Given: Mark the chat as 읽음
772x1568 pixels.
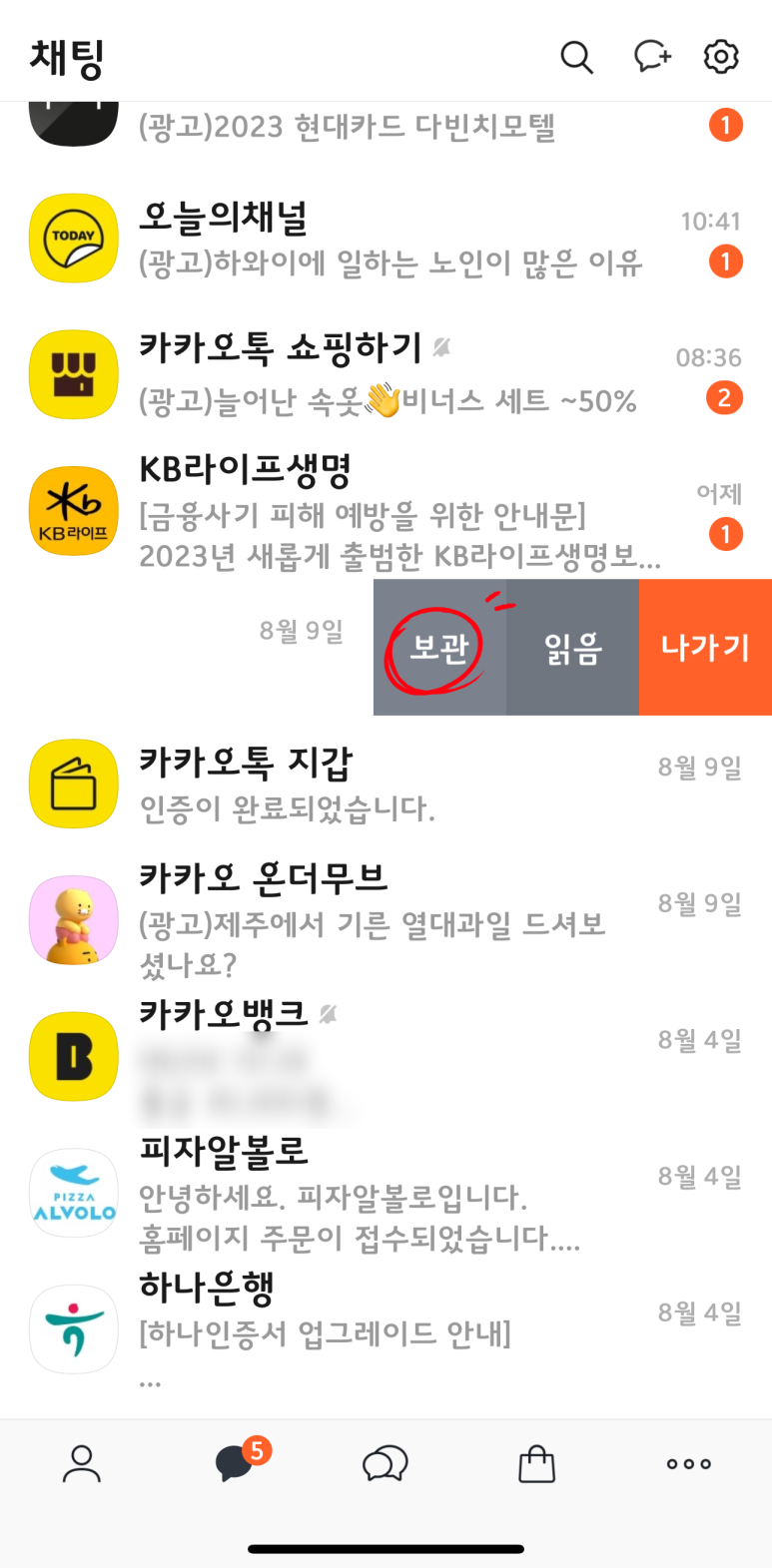Looking at the screenshot, I should [572, 648].
